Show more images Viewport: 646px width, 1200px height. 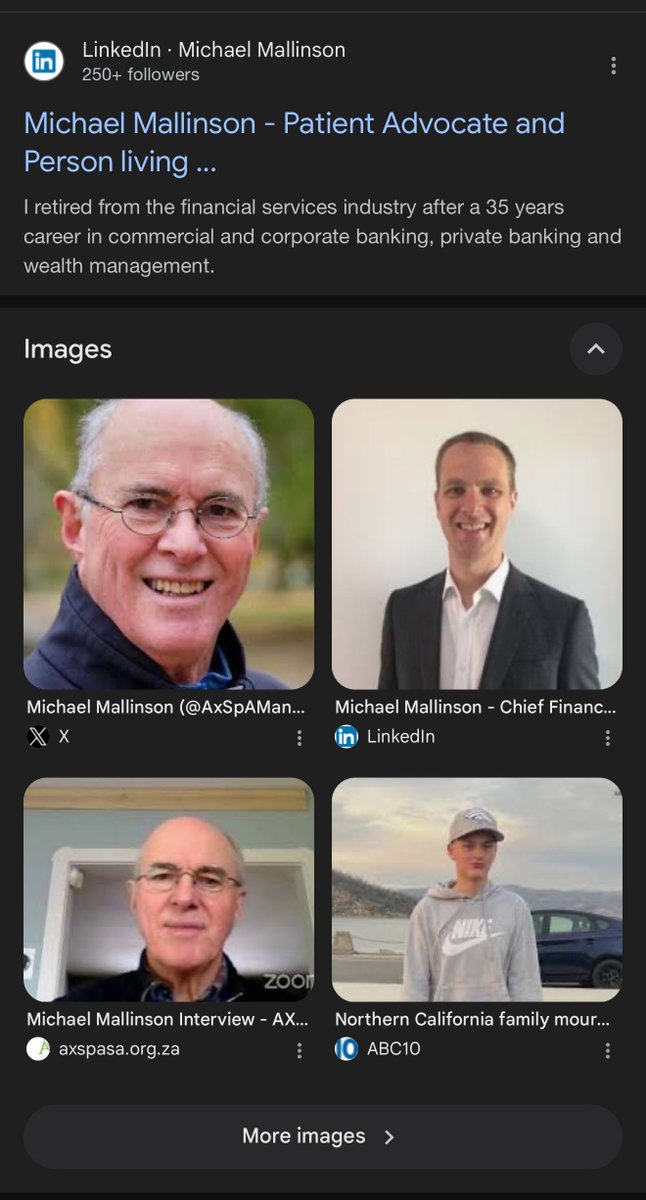point(322,1137)
